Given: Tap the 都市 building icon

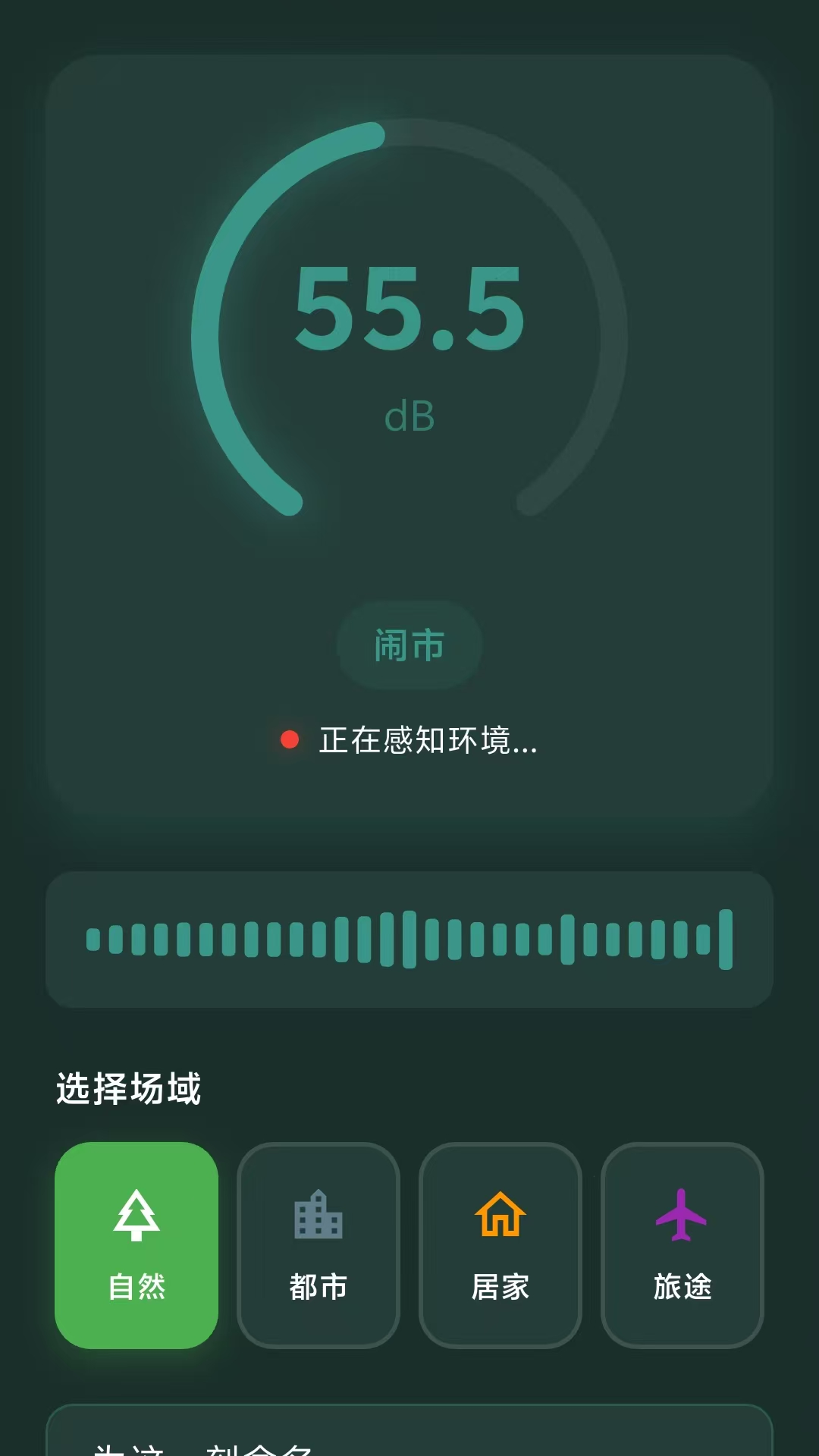Looking at the screenshot, I should (x=318, y=1214).
